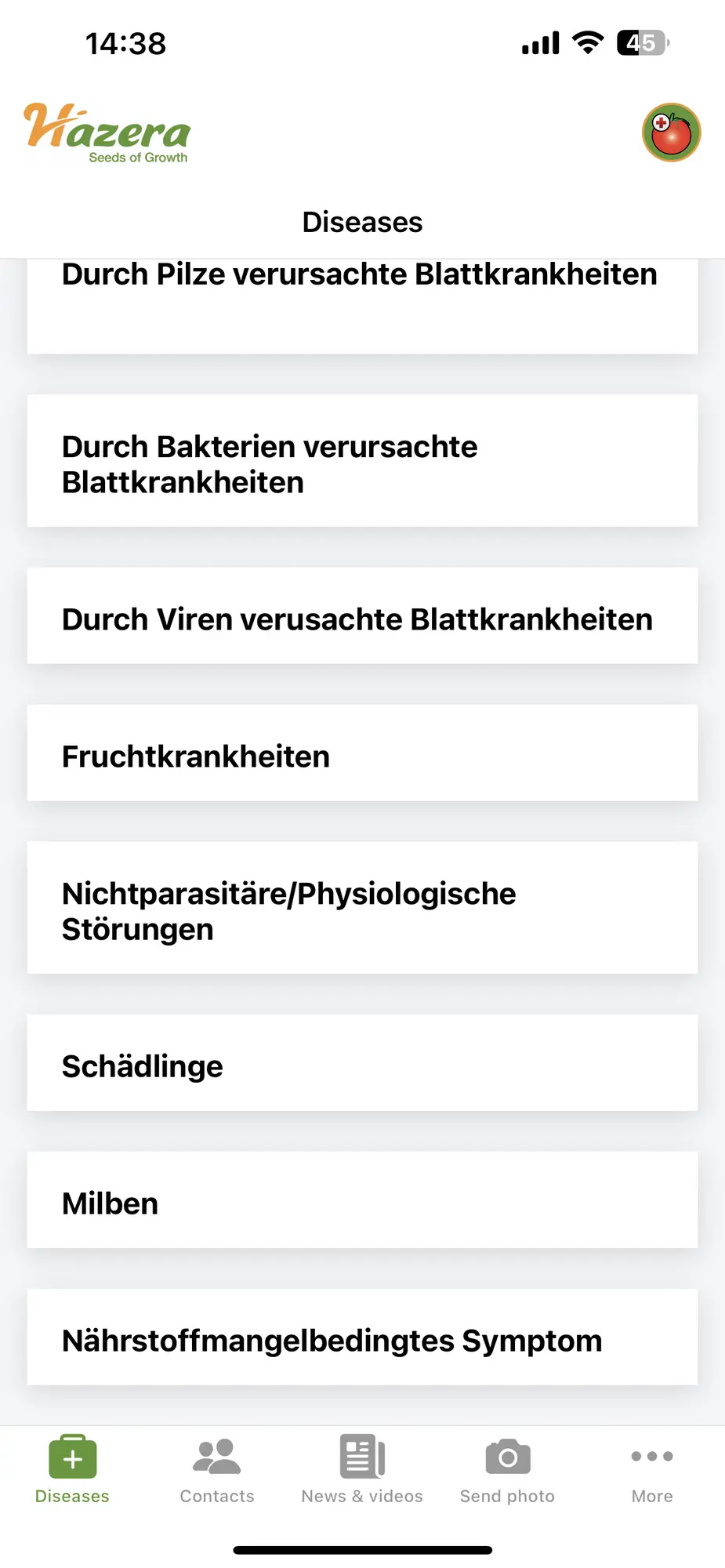Select Nährstoffmangelbedingtes Symptom

tap(362, 1338)
